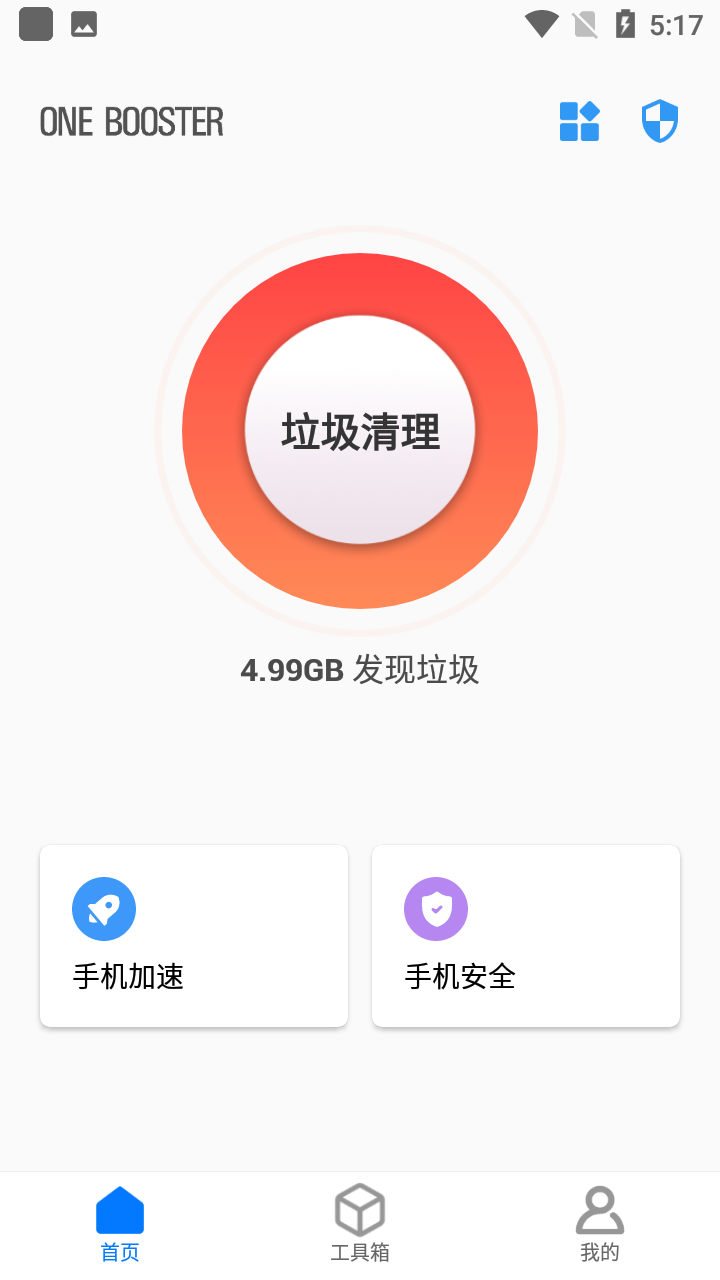Screen dimensions: 720x1280
Task: Tap the 手机加速 card to boost the phone
Action: [x=193, y=936]
